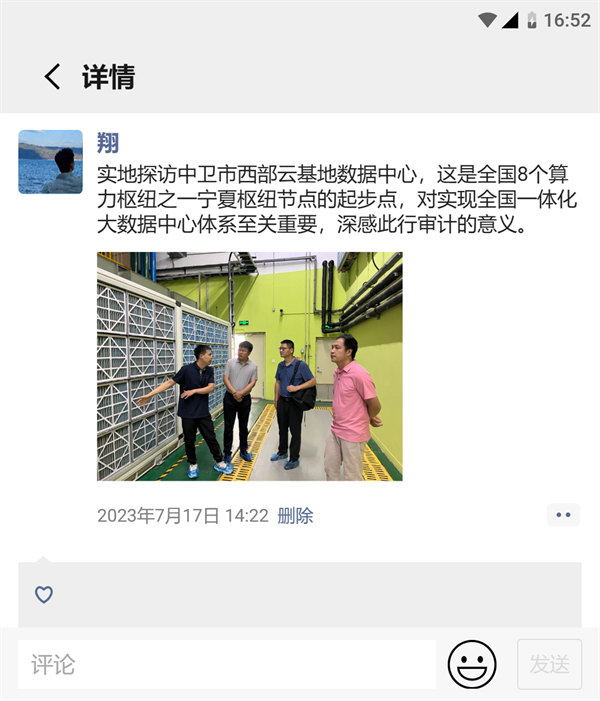This screenshot has height=701, width=600.
Task: Open the emoji smiley picker
Action: (472, 664)
